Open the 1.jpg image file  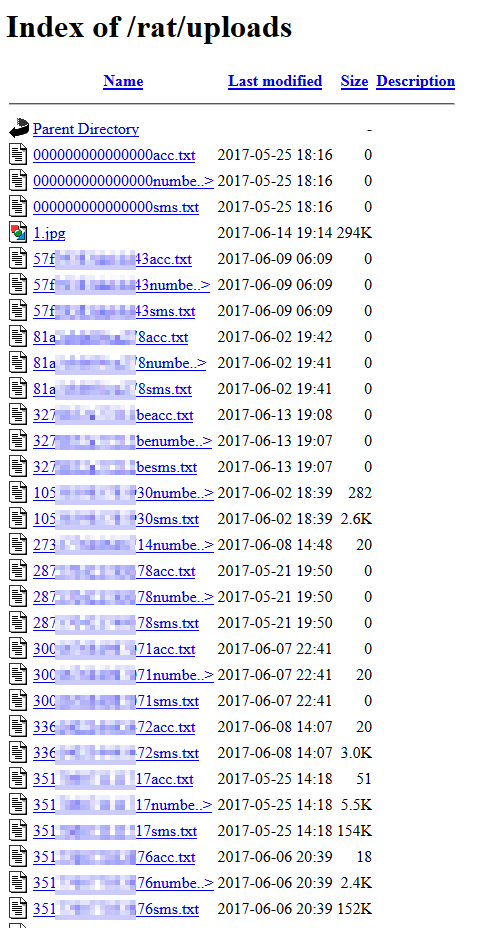coord(49,233)
